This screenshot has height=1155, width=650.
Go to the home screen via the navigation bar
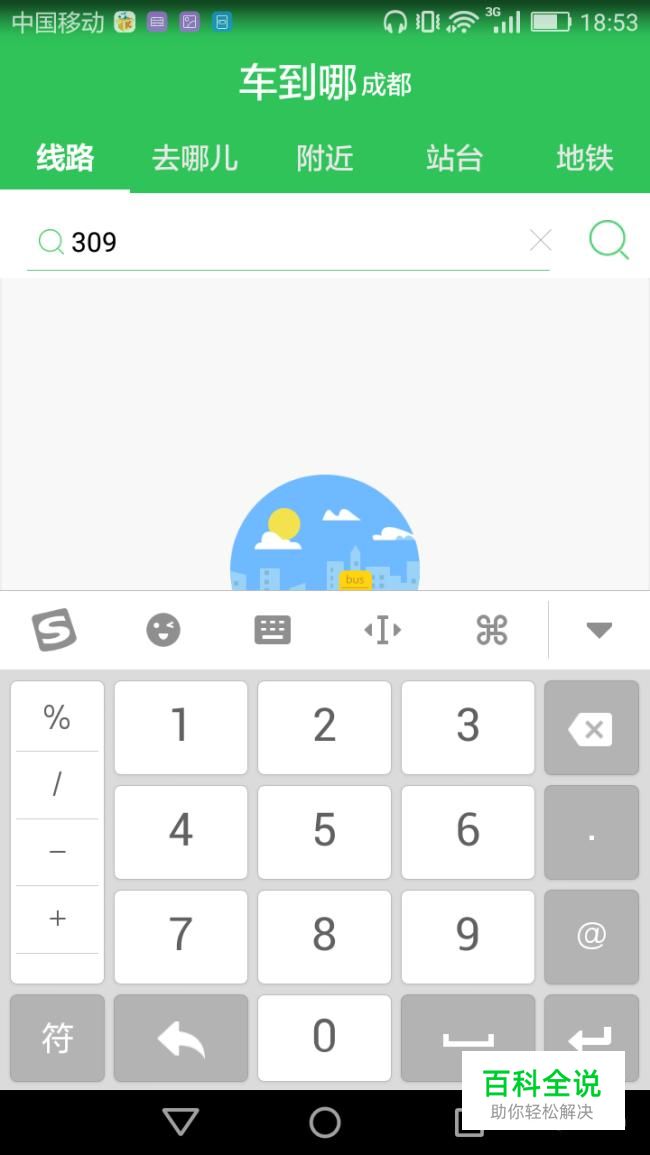tap(325, 1123)
